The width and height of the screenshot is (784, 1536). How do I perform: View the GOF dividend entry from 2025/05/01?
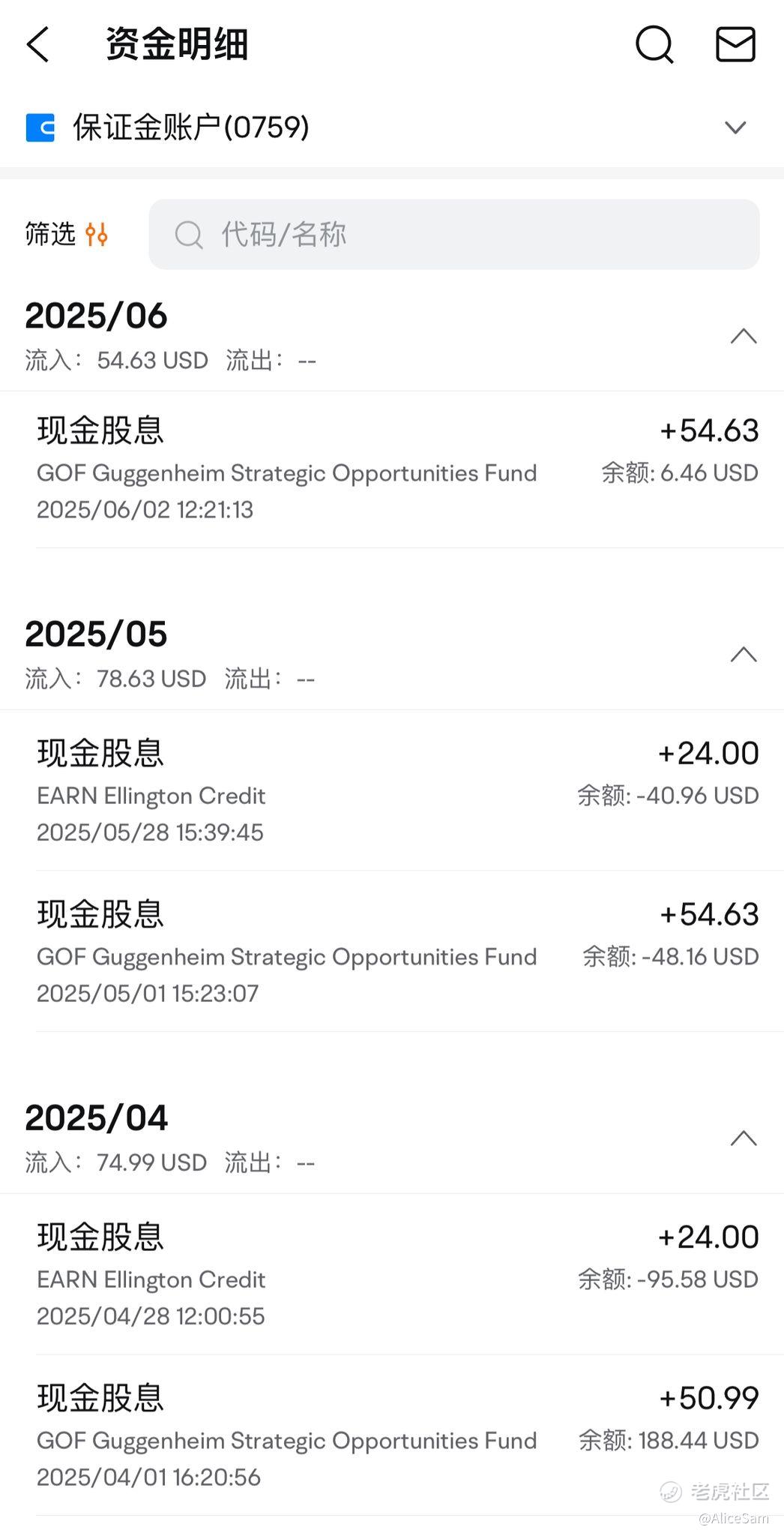click(x=398, y=951)
